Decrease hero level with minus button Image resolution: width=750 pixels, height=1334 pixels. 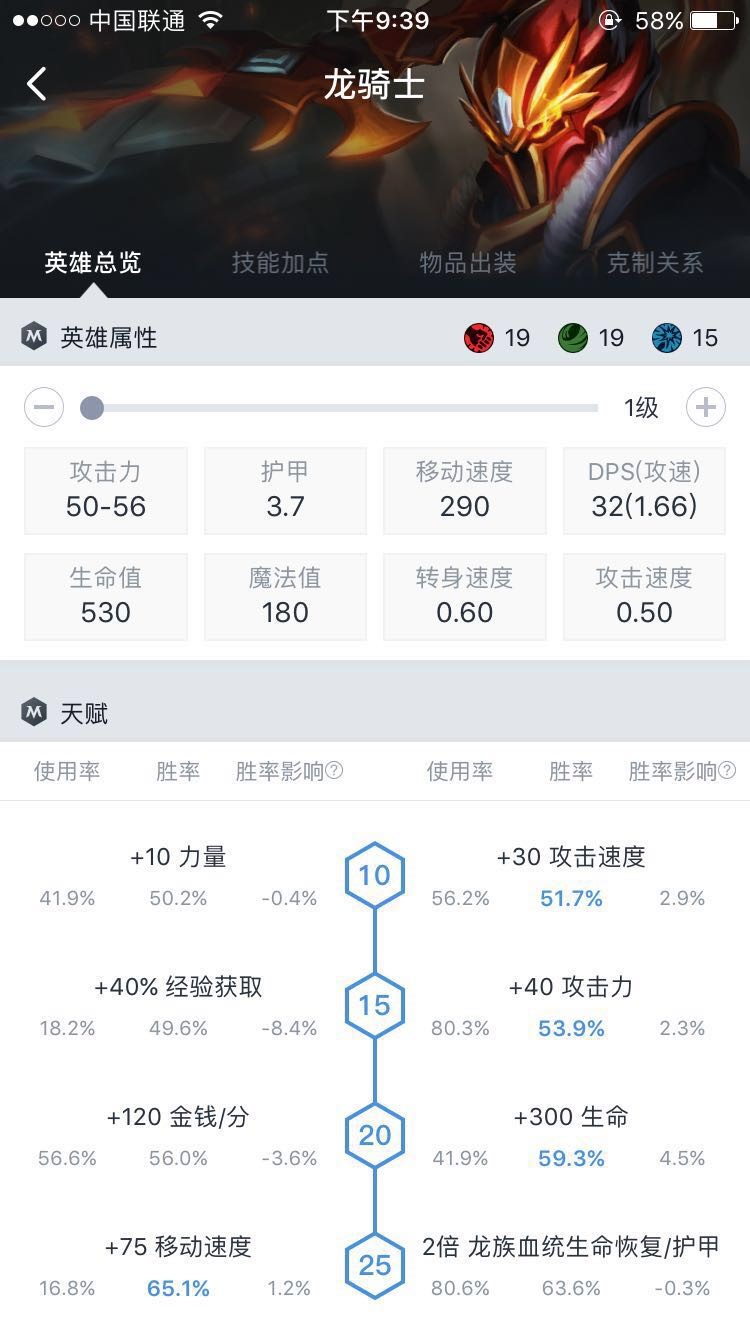pos(44,408)
